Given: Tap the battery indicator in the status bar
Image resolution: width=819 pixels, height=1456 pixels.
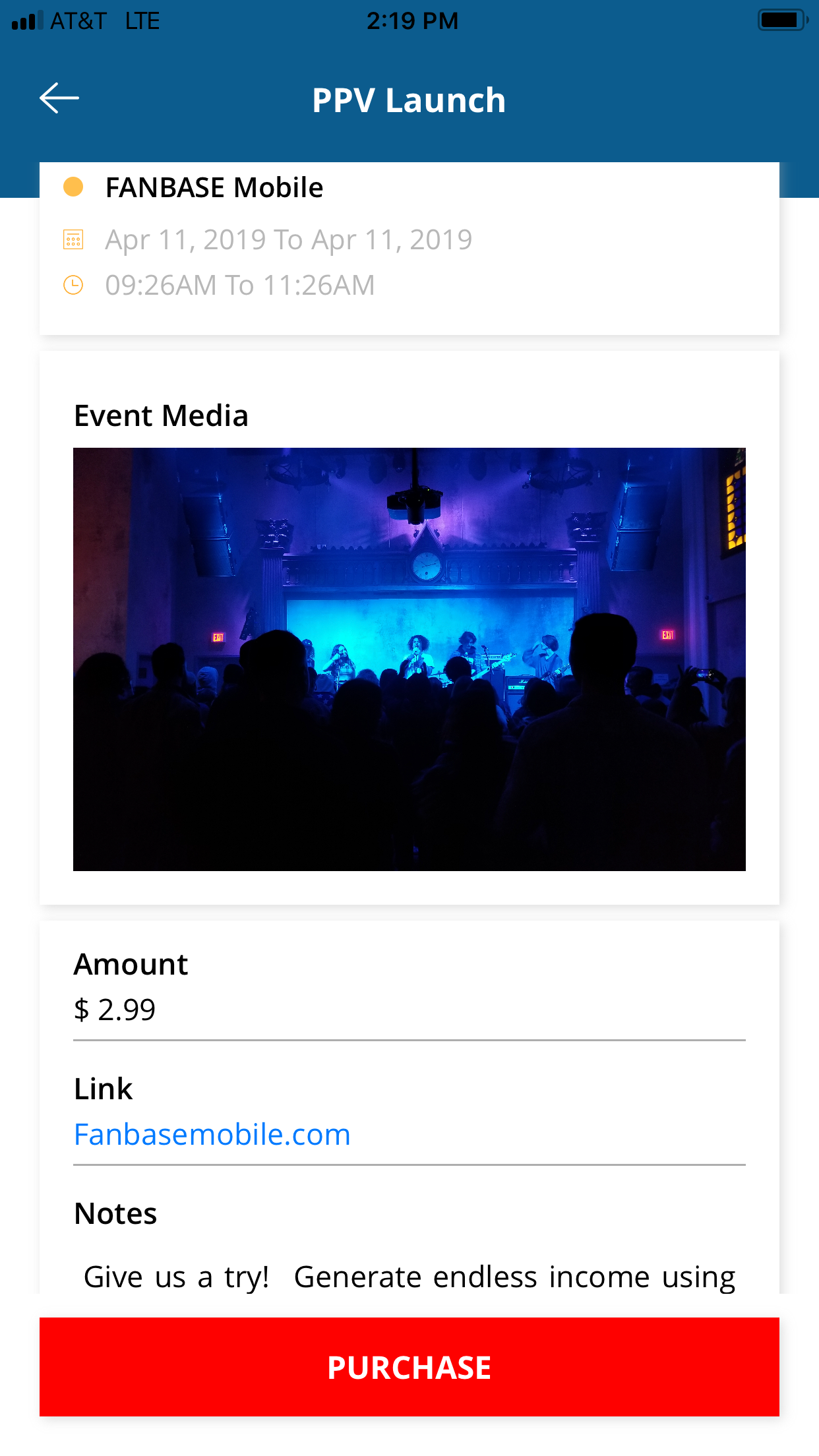Looking at the screenshot, I should [782, 20].
